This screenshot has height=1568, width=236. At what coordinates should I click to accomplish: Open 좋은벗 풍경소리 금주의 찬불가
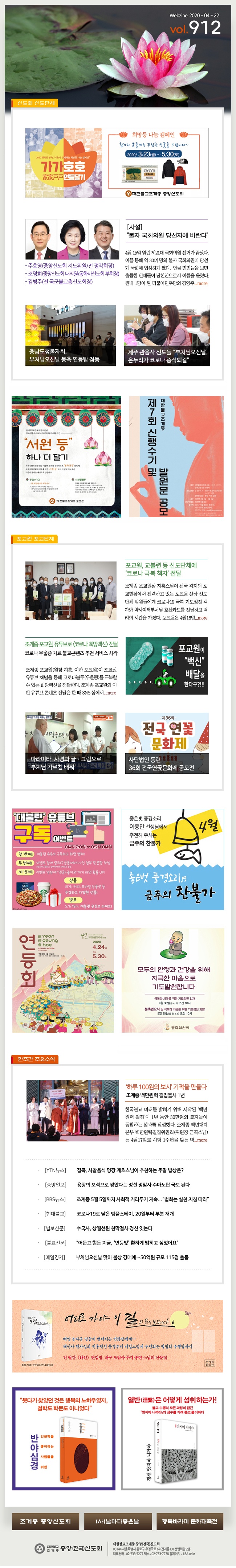(172, 859)
